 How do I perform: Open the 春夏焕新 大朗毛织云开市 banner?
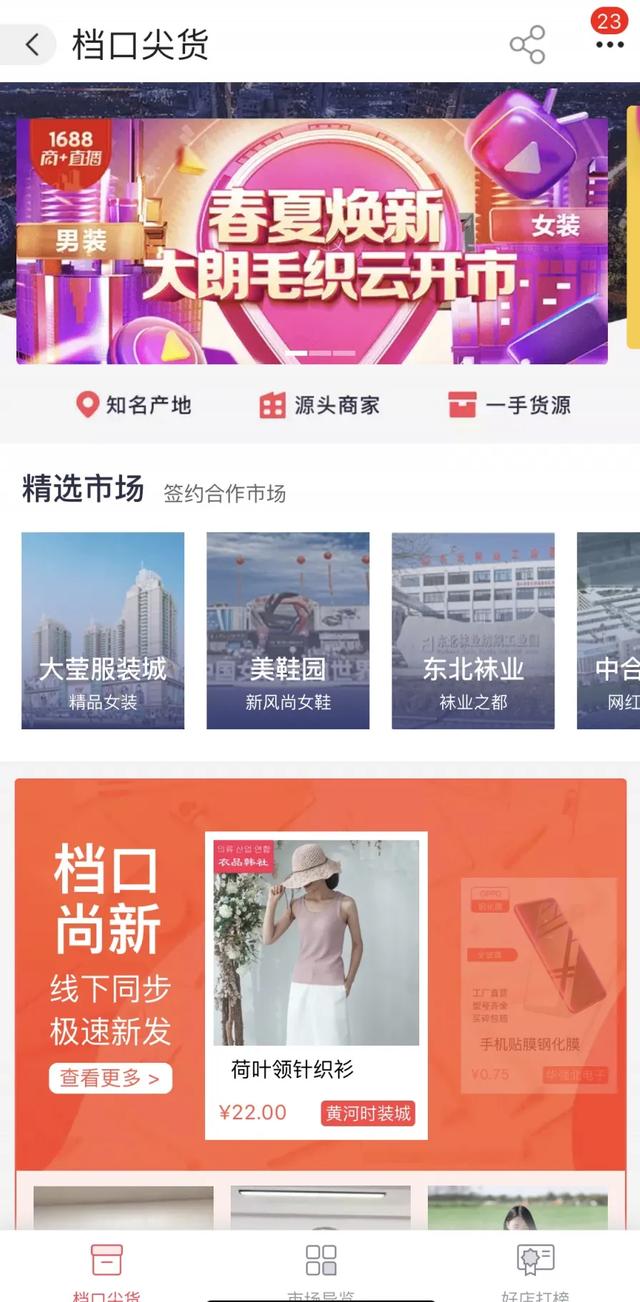click(x=312, y=240)
